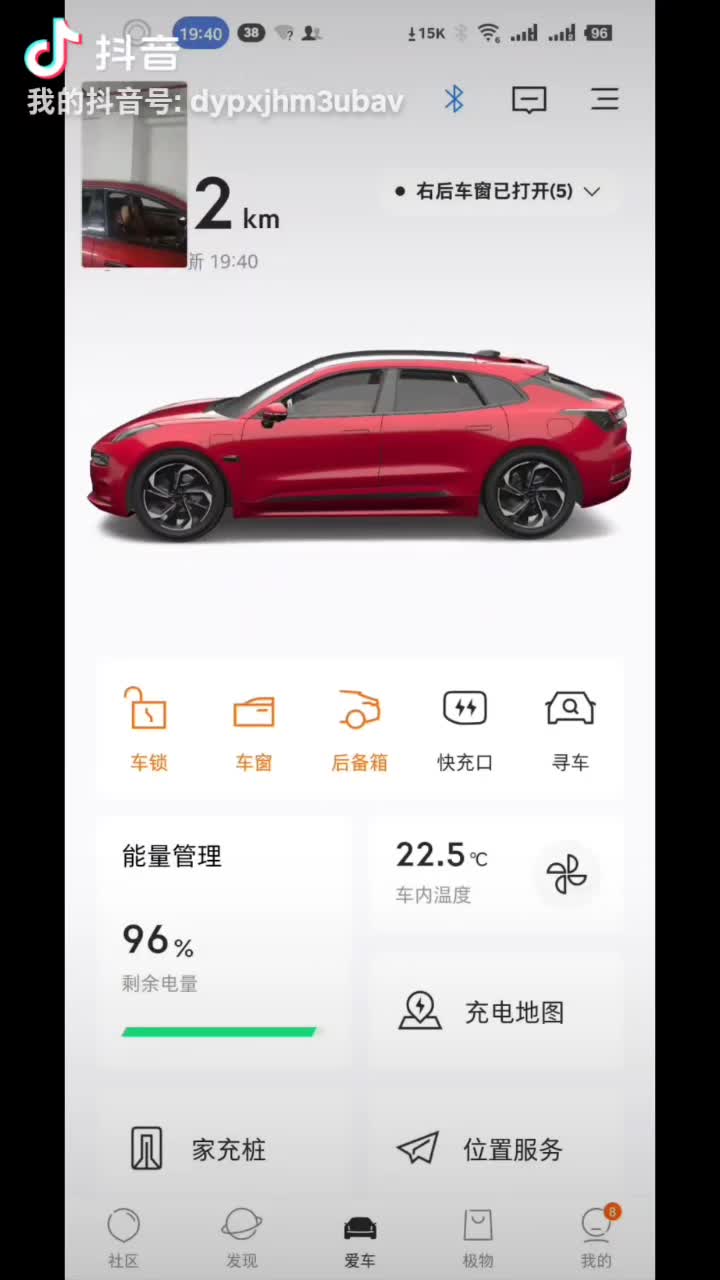Open the 车窗 window control

(x=254, y=728)
